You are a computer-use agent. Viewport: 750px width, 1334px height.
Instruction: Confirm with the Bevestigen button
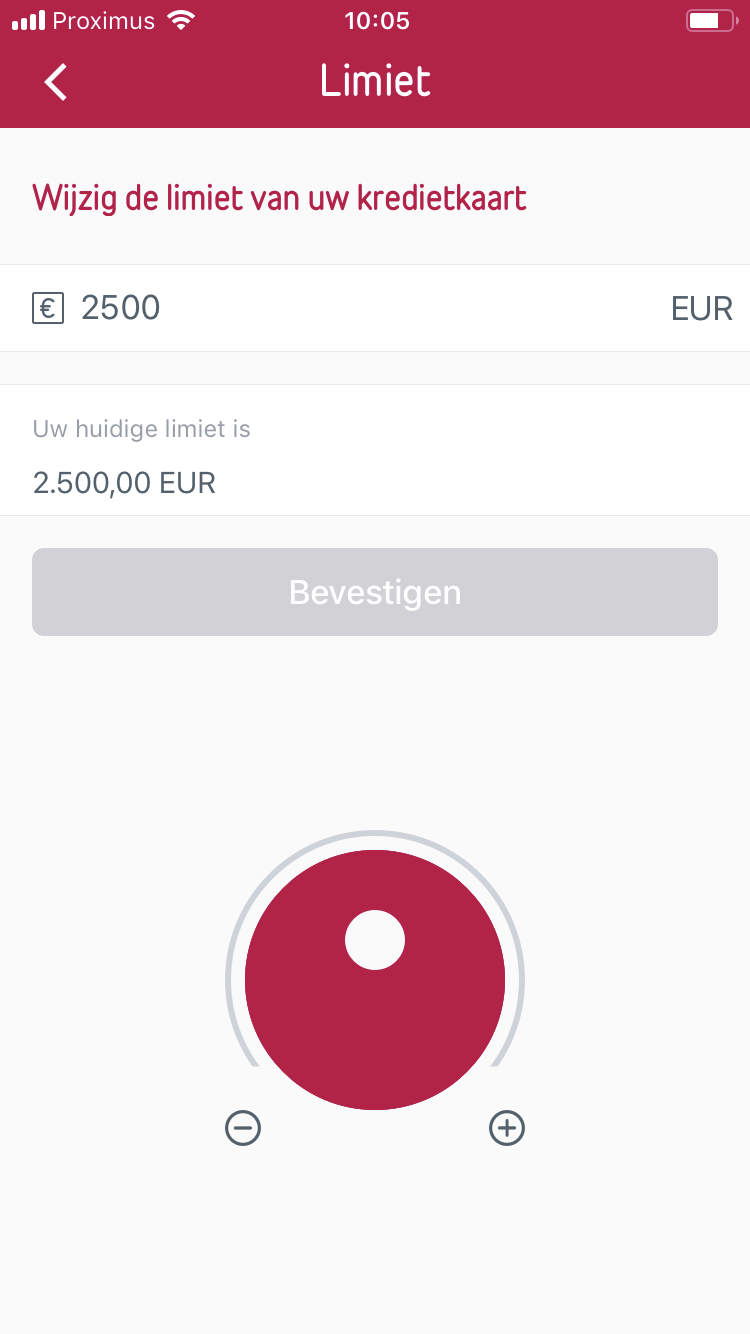point(375,592)
